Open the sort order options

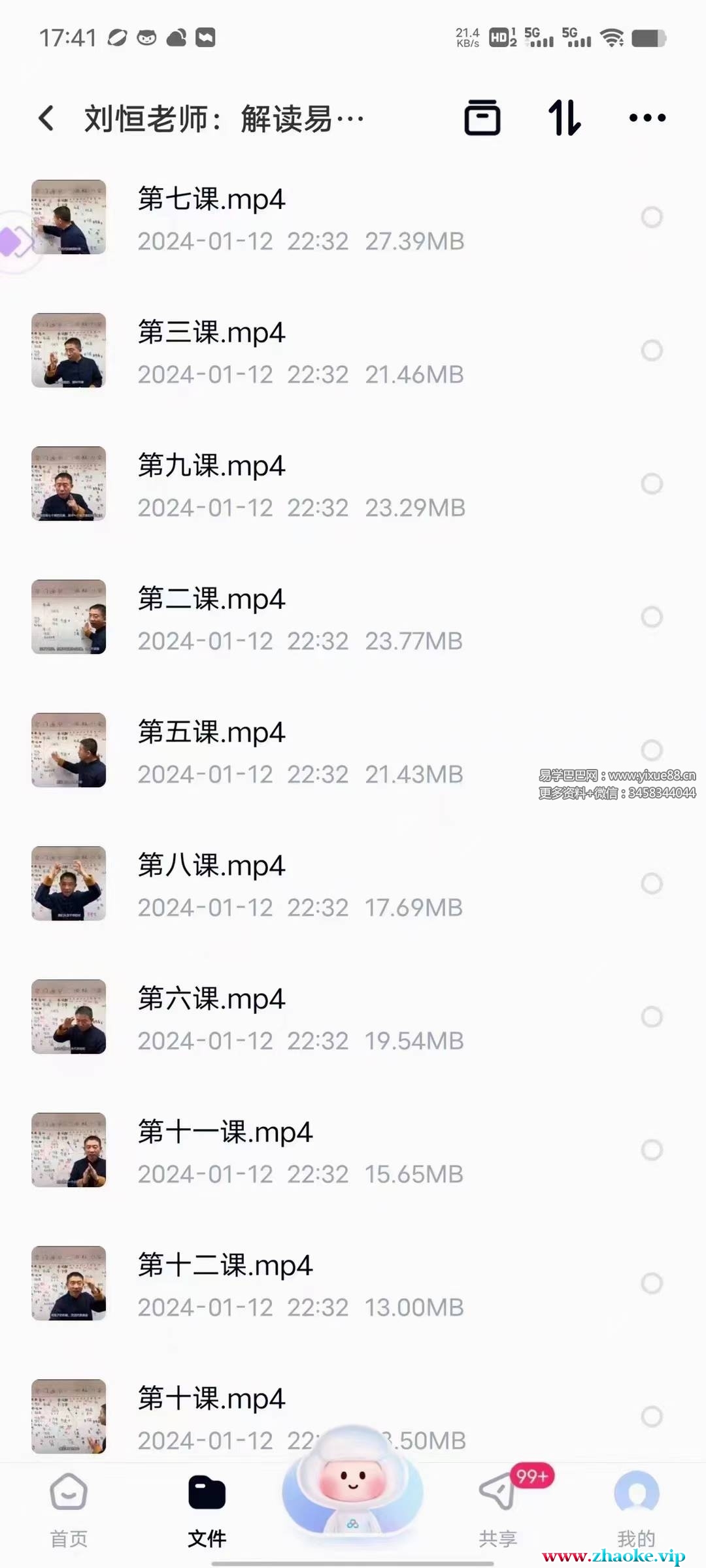[x=564, y=118]
